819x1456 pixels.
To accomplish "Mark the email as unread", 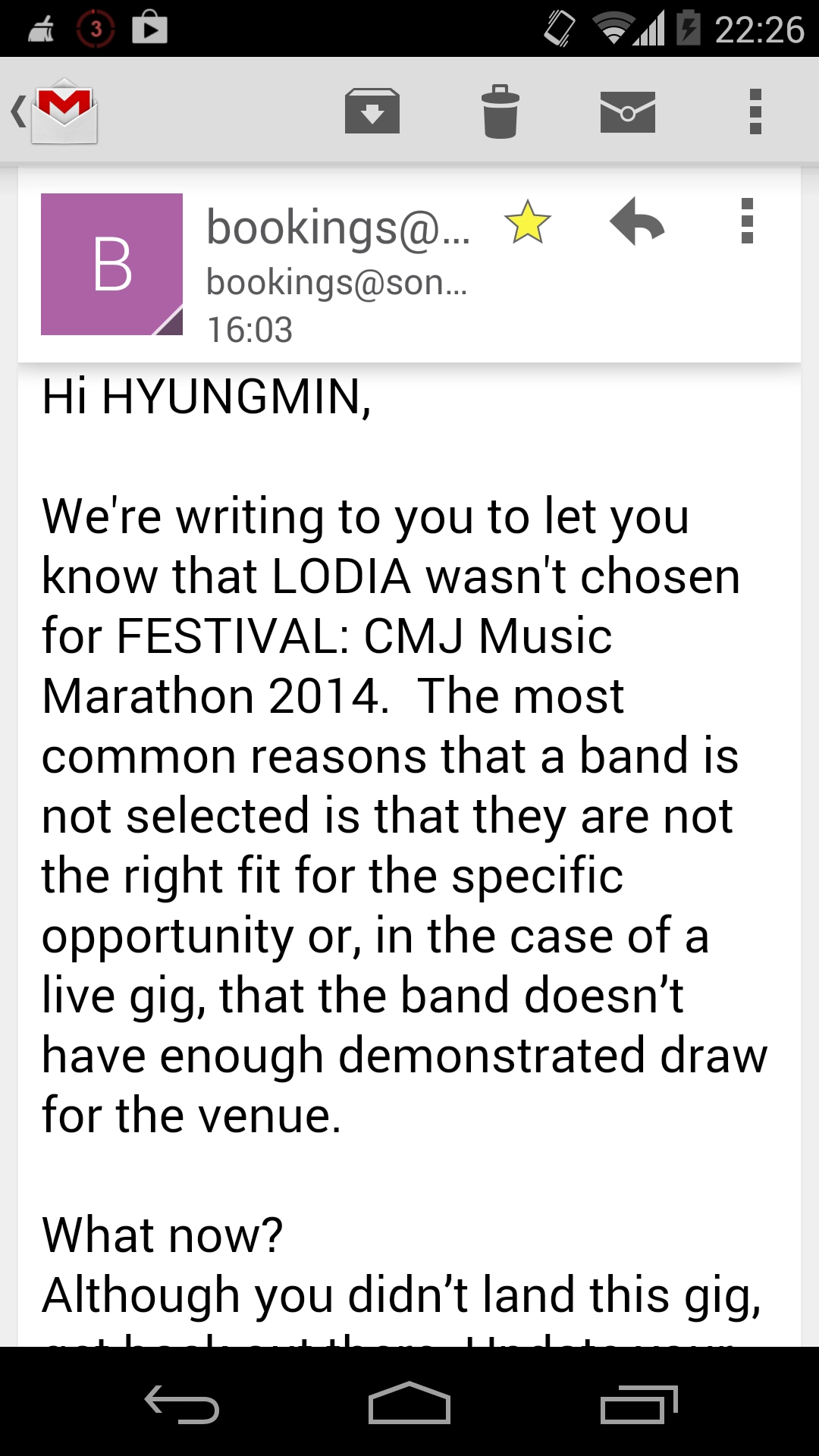I will click(x=628, y=112).
